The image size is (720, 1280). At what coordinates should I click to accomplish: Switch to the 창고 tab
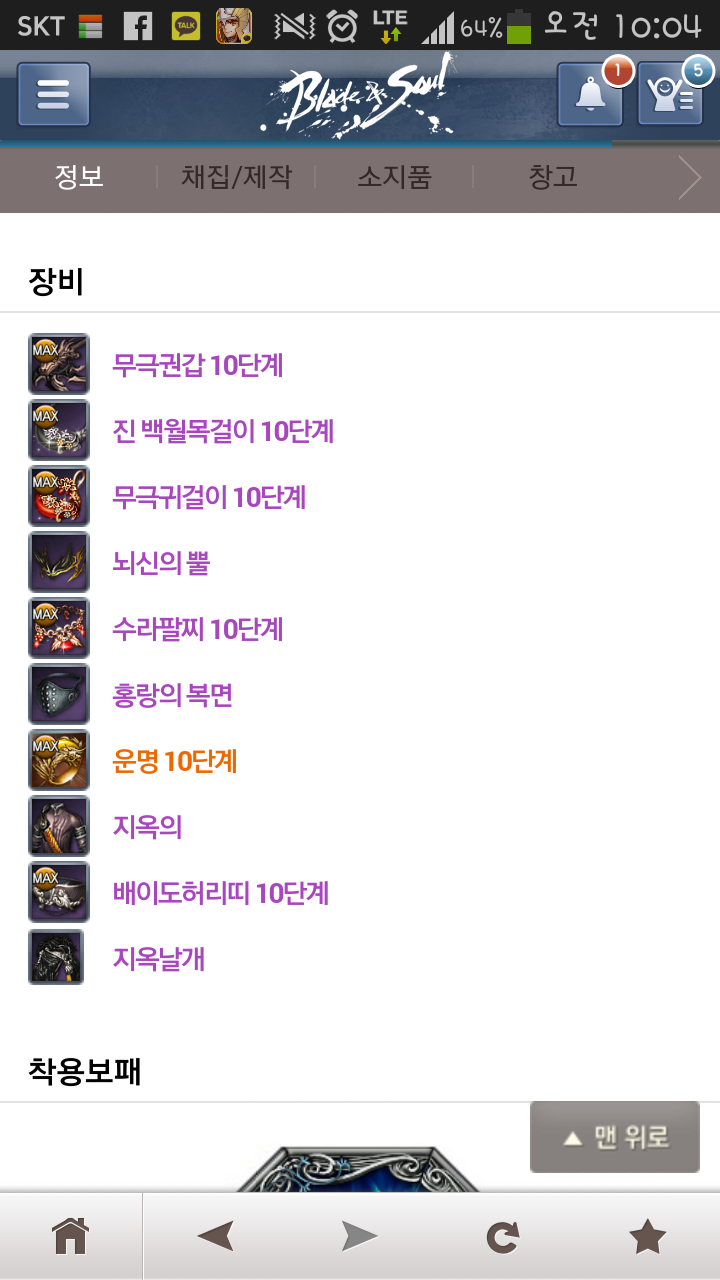click(x=553, y=178)
